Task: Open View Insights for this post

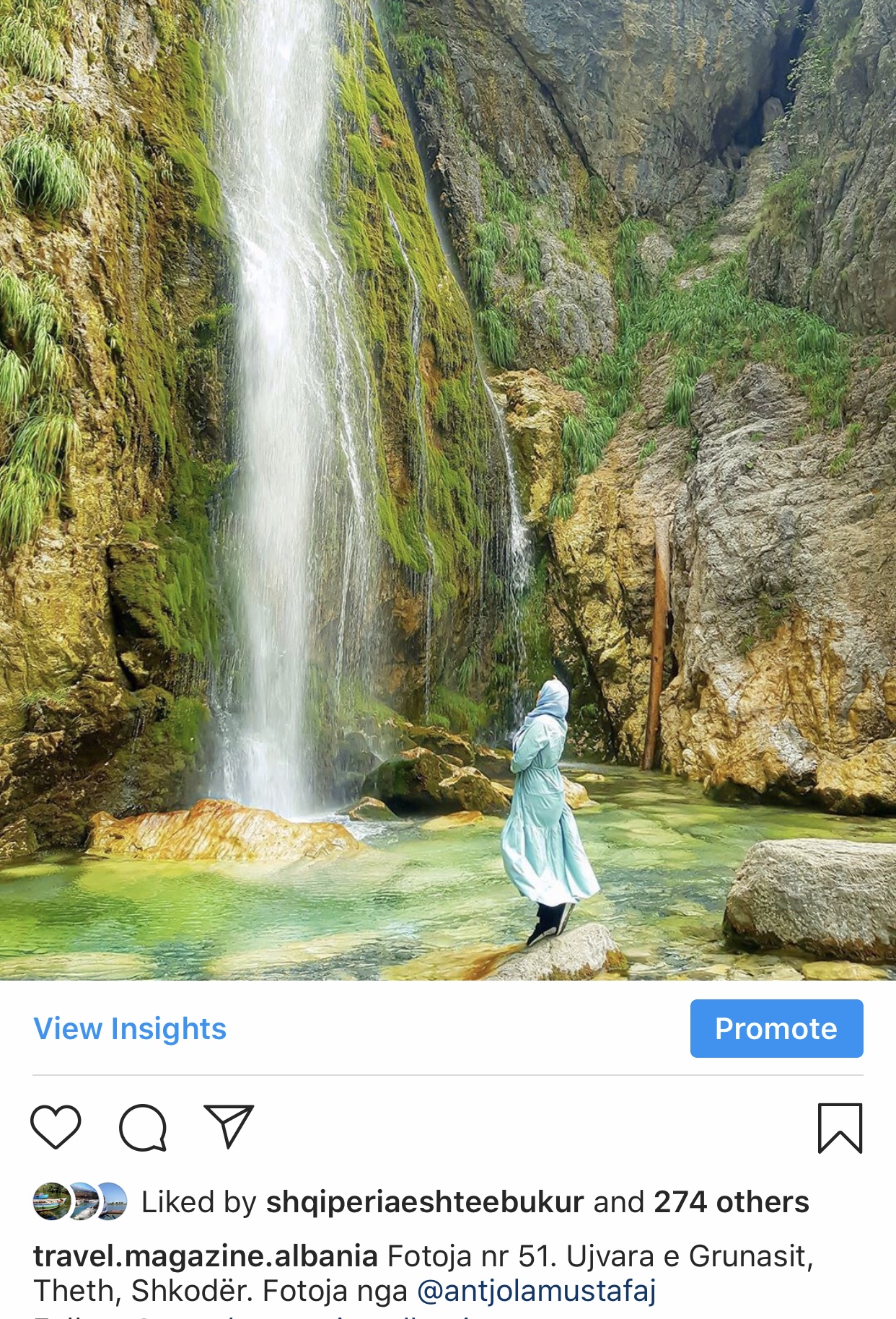Action: 130,1029
